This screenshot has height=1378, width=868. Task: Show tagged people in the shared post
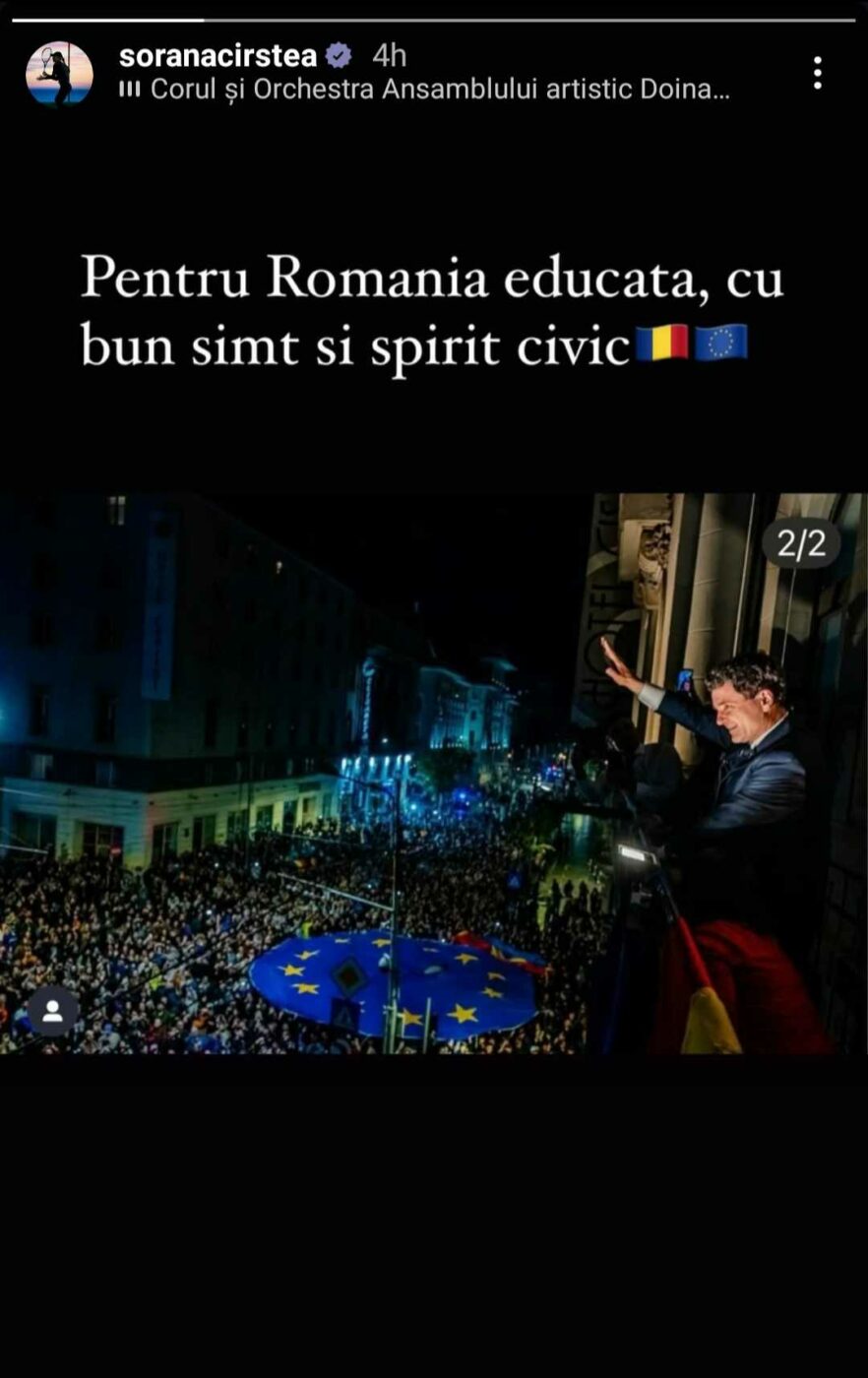pos(52,1011)
